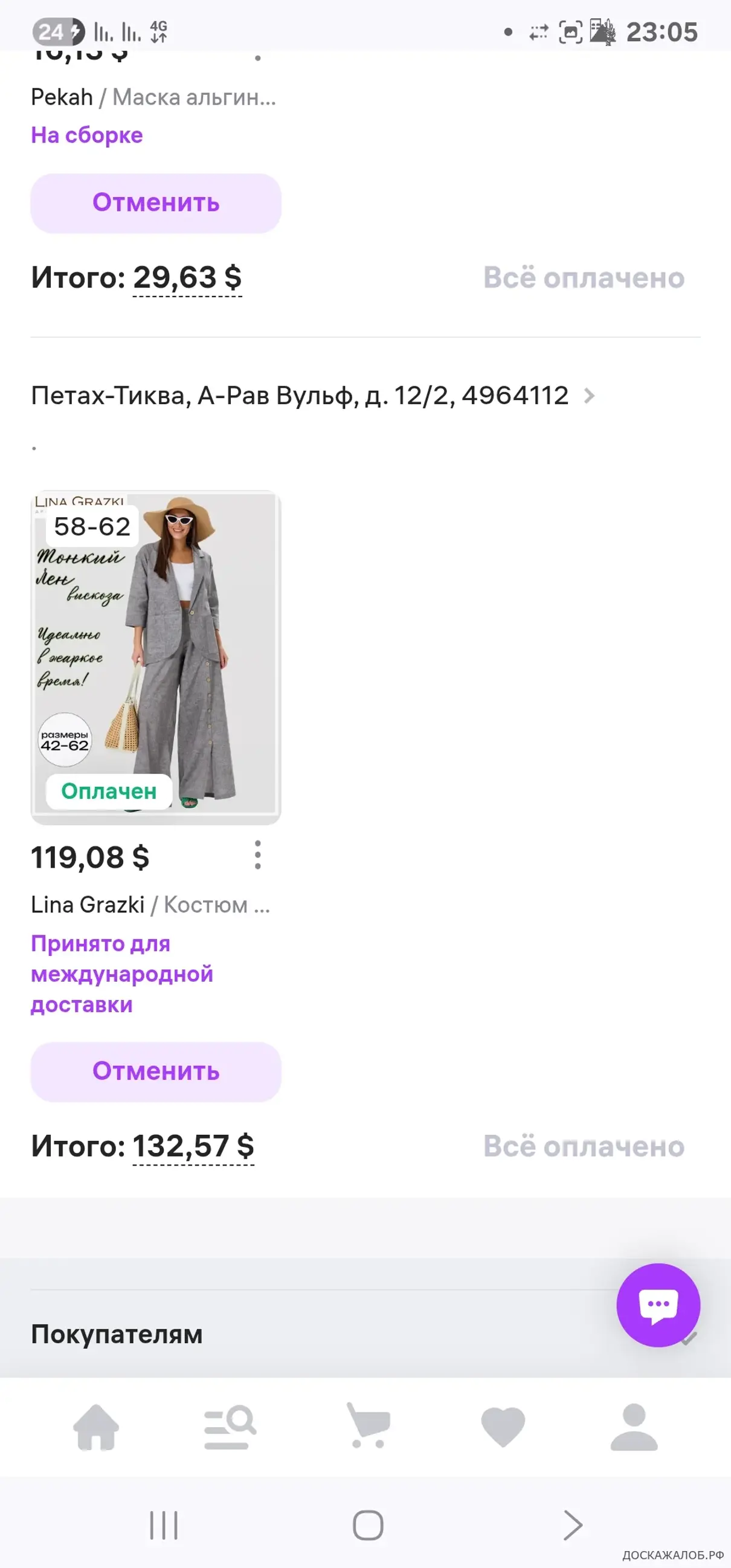Tap the system home button
This screenshot has width=731, height=1568.
(x=368, y=1525)
